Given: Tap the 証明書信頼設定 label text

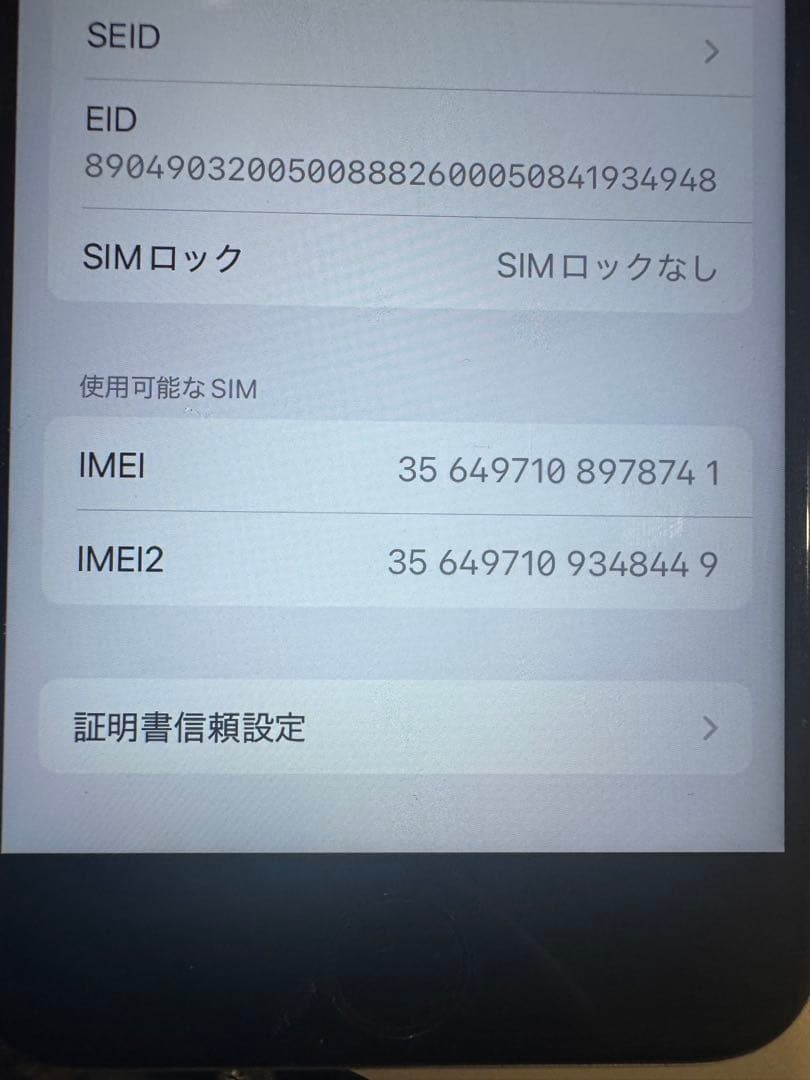Looking at the screenshot, I should 188,729.
